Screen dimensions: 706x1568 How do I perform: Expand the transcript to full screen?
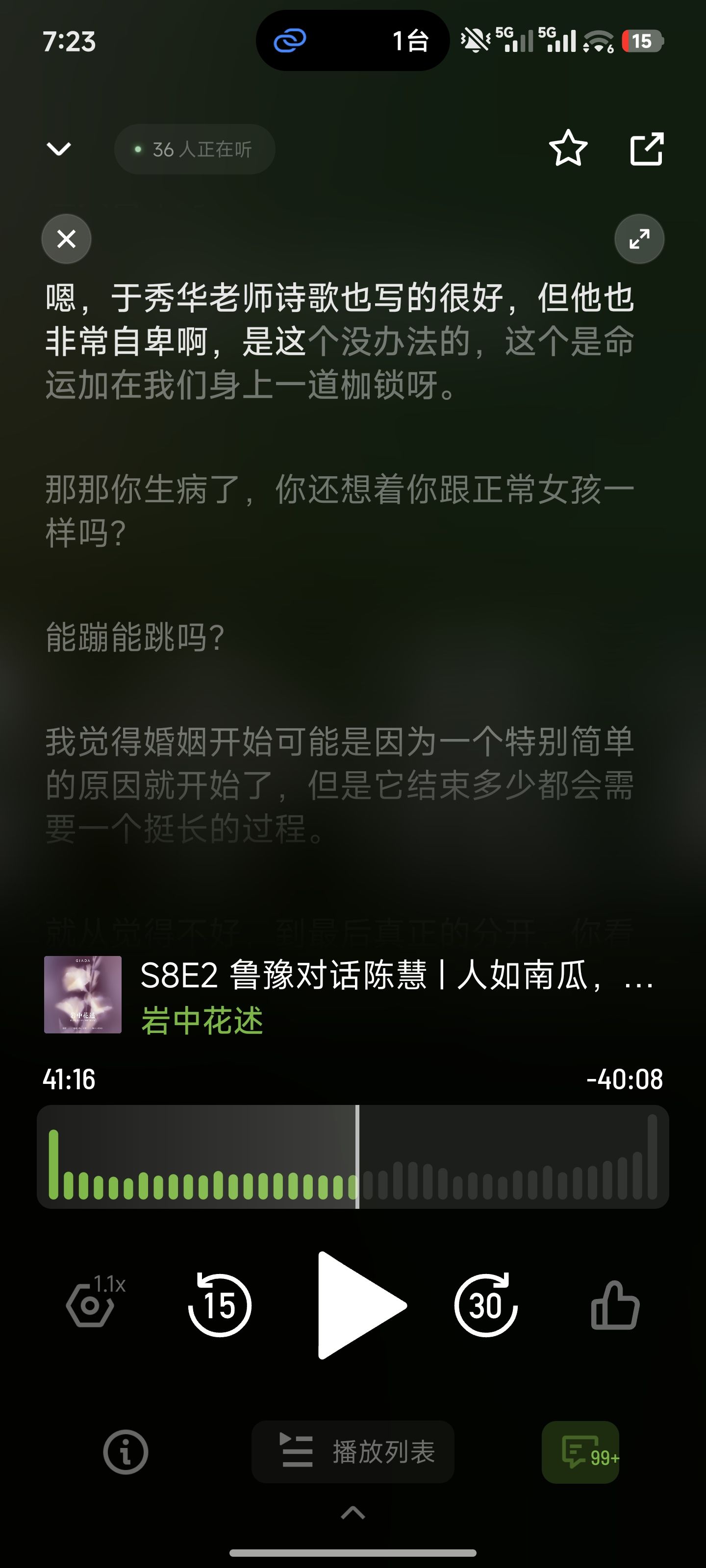[x=639, y=239]
